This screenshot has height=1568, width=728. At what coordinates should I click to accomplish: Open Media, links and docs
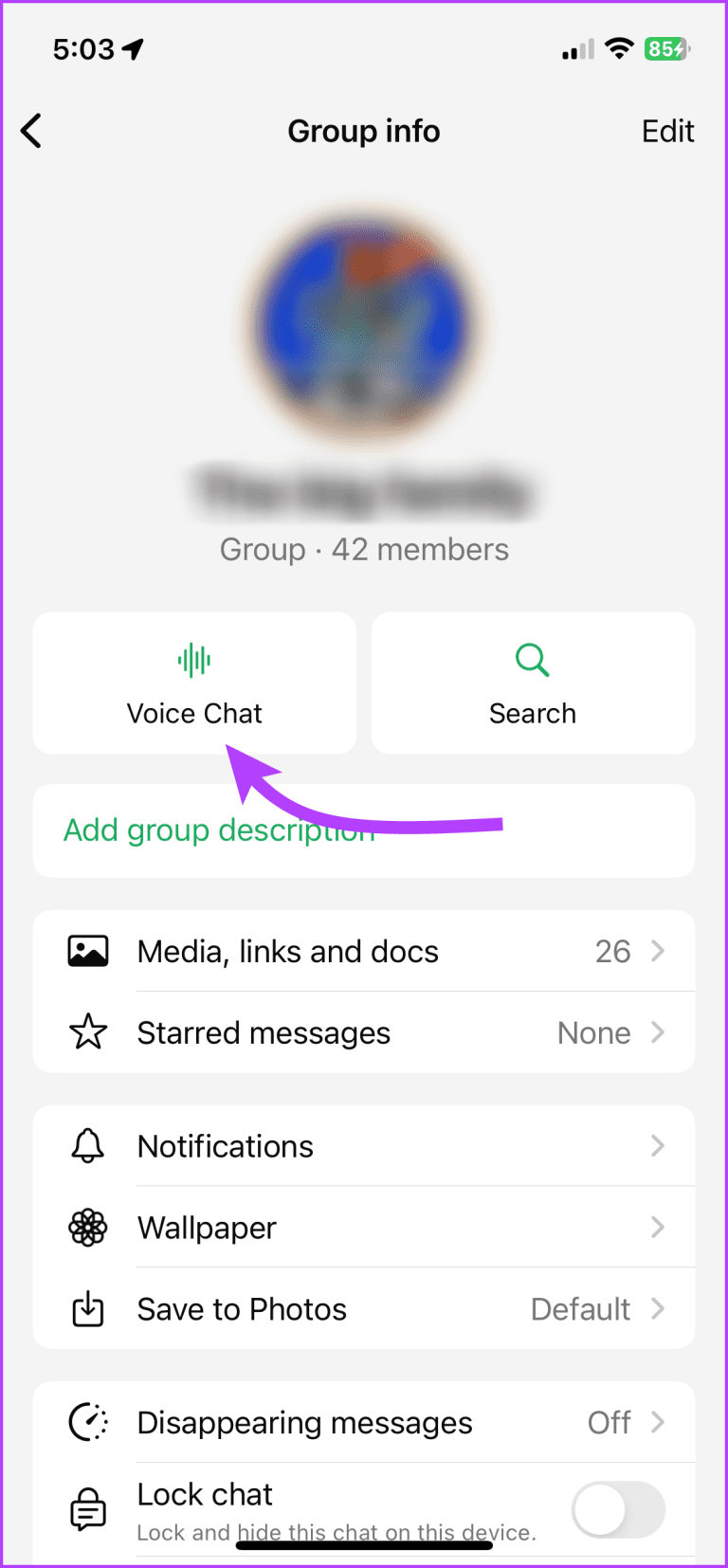364,951
